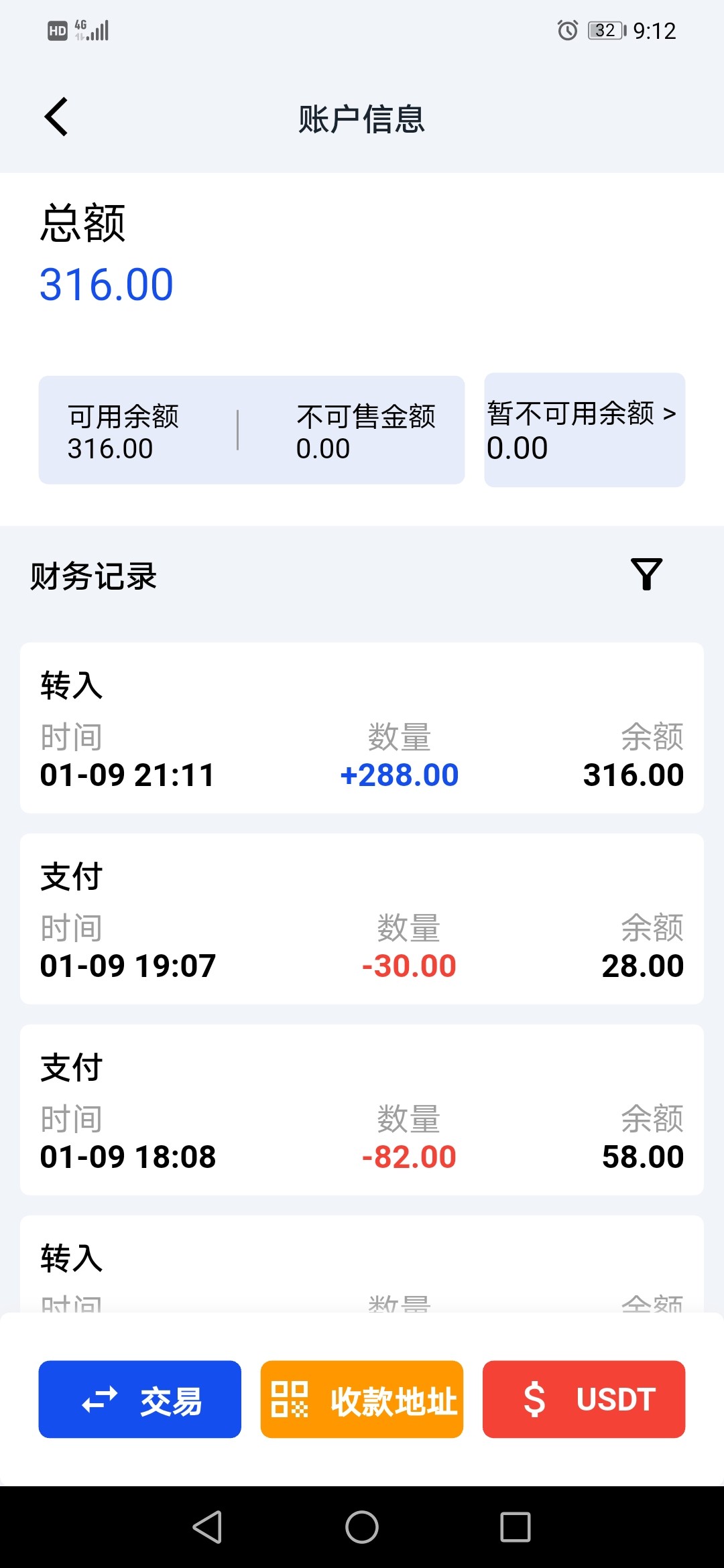Tap the alarm clock icon in status bar
724x1568 pixels.
566,30
